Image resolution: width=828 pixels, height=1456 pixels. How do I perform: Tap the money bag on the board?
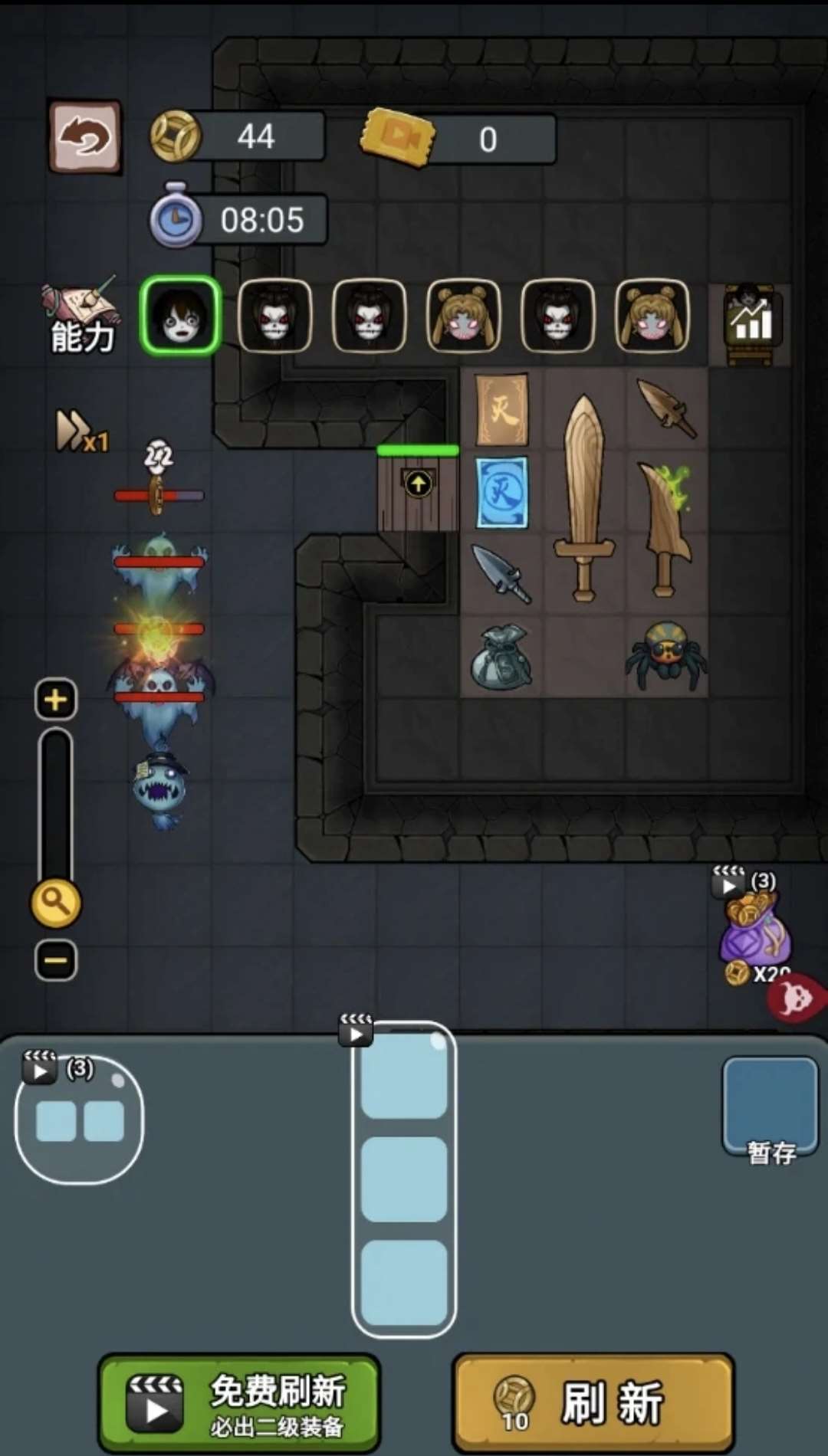coord(501,657)
